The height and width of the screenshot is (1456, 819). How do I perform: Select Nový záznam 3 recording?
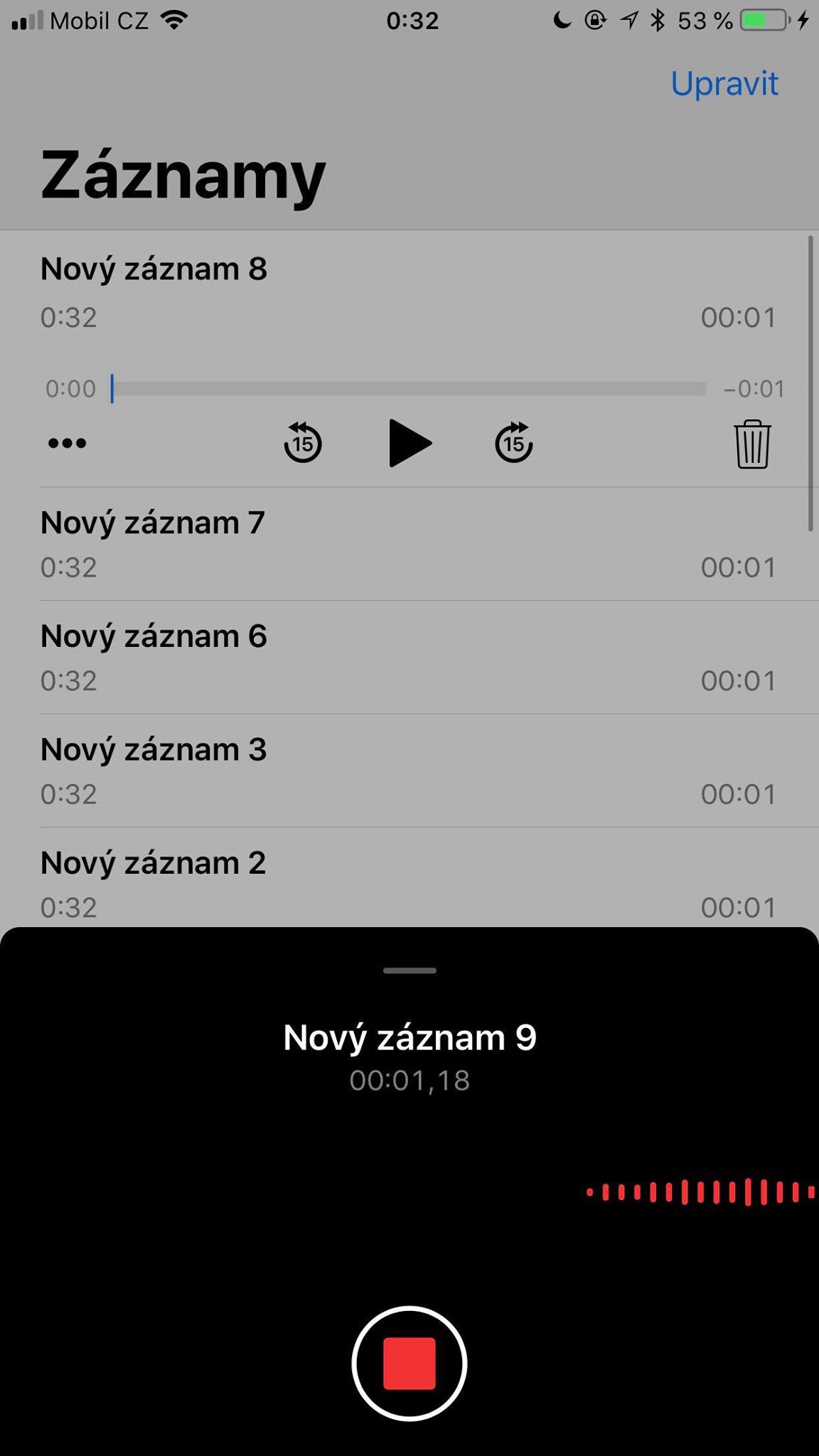pyautogui.click(x=409, y=771)
